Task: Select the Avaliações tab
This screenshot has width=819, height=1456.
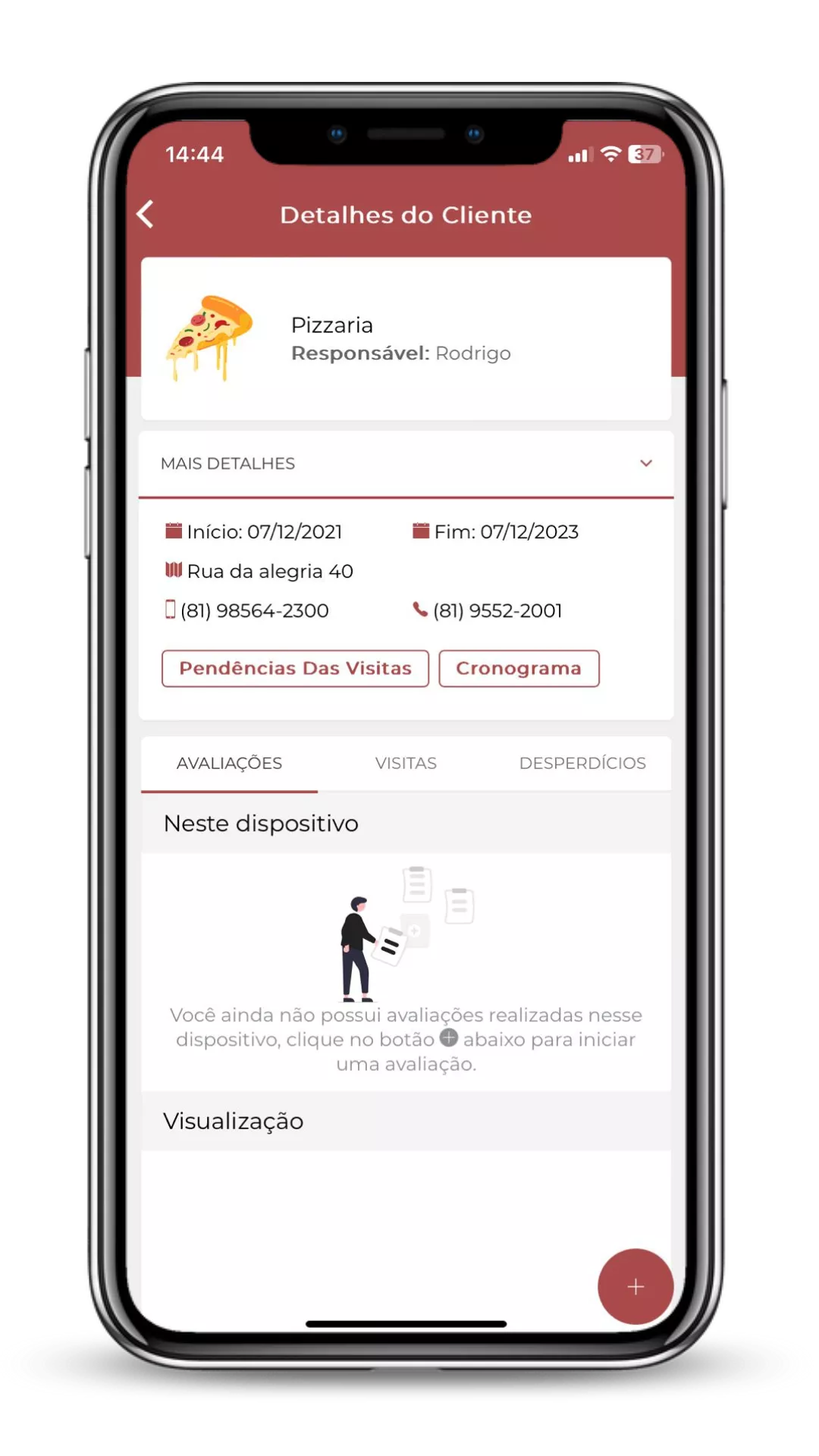Action: coord(229,763)
